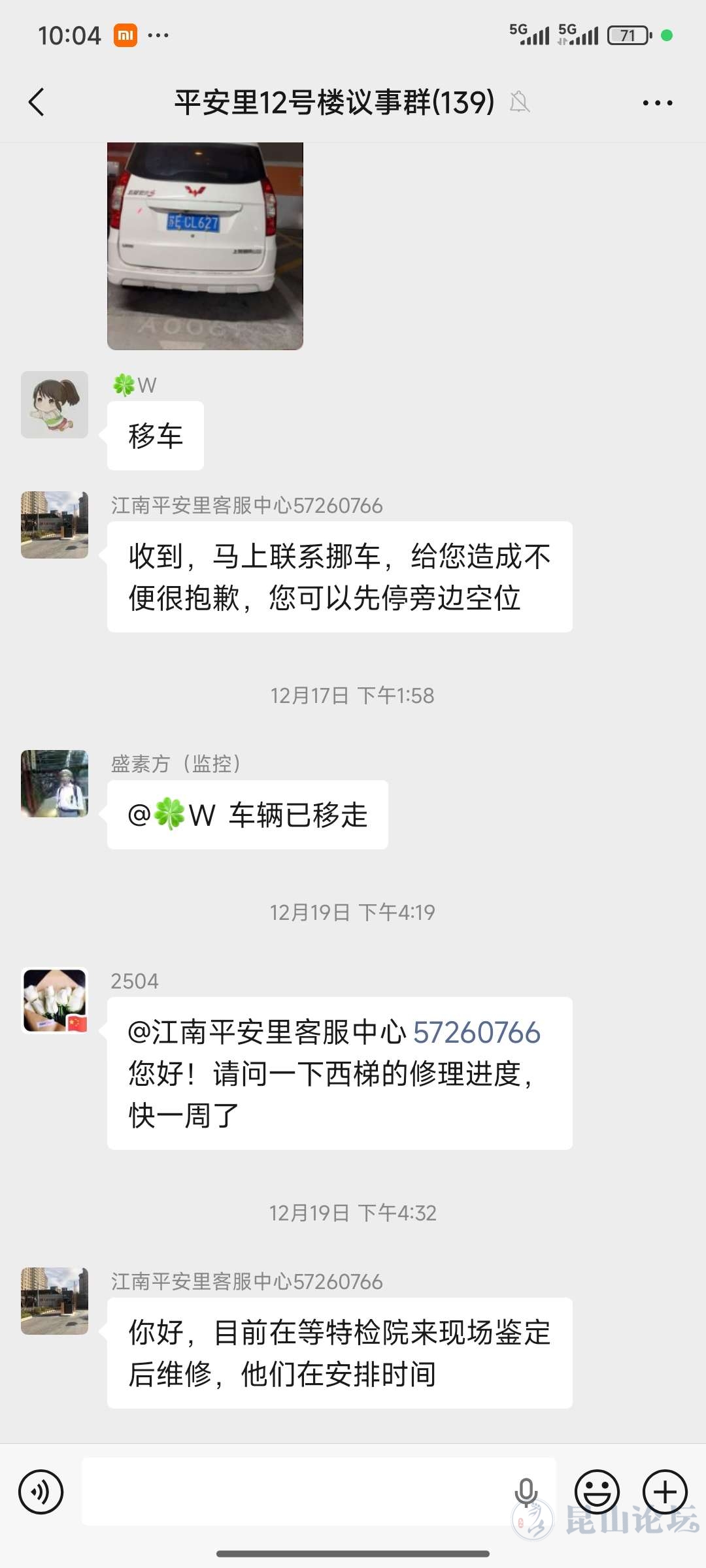The image size is (706, 1568).
Task: Open the emoji picker
Action: pyautogui.click(x=596, y=1492)
